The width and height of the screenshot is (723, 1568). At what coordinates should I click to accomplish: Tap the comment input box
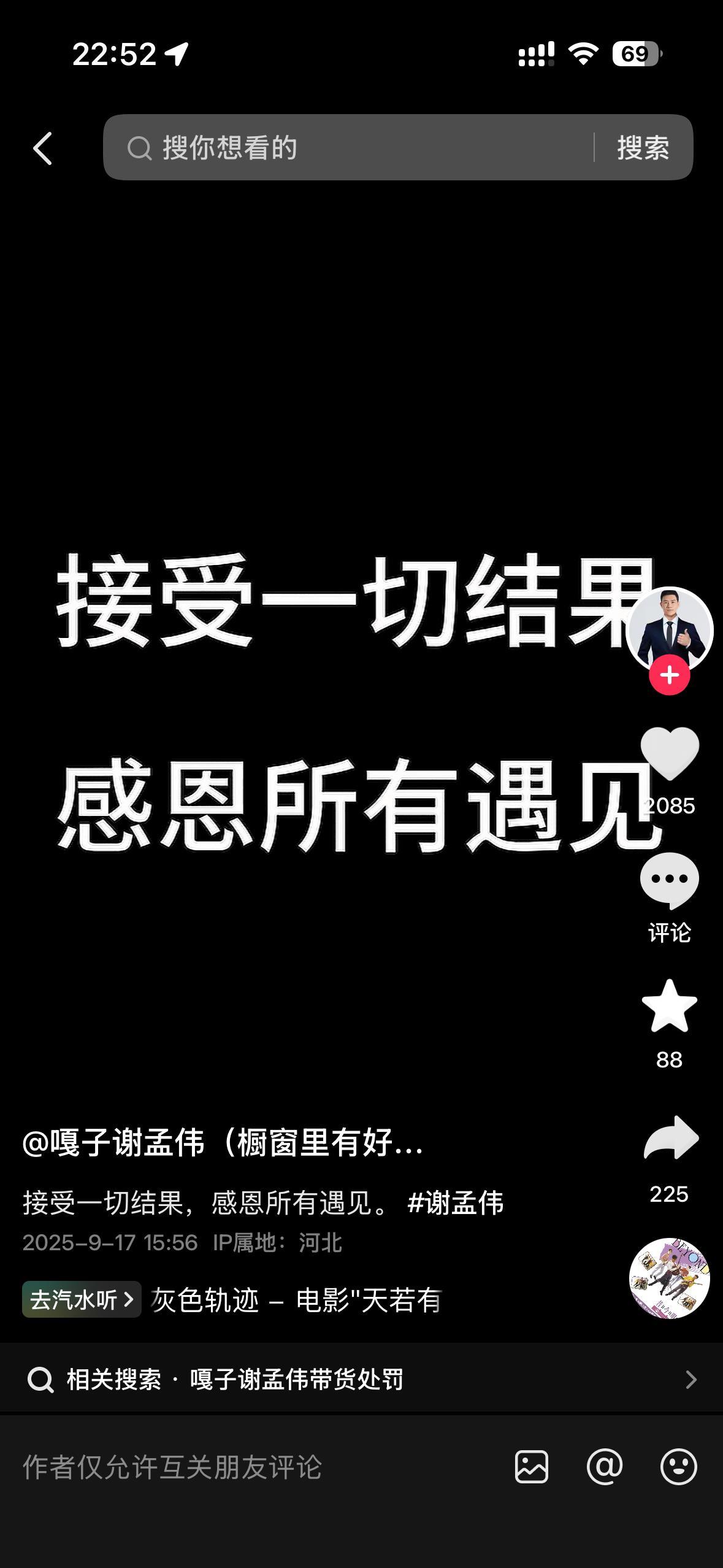click(245, 1467)
